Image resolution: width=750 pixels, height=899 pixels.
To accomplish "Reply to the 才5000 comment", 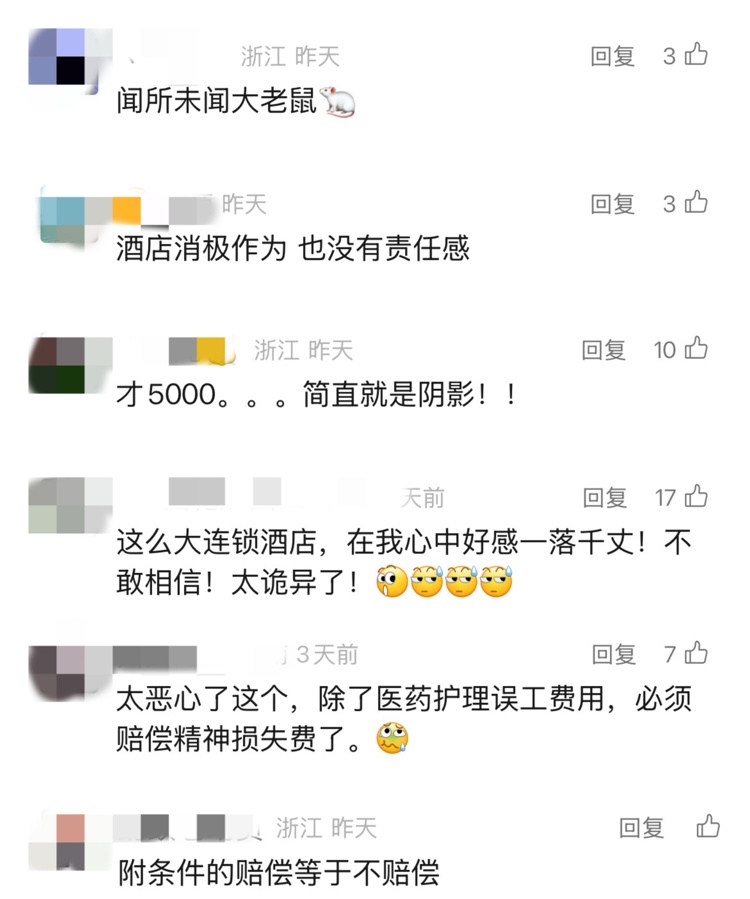I will (604, 350).
